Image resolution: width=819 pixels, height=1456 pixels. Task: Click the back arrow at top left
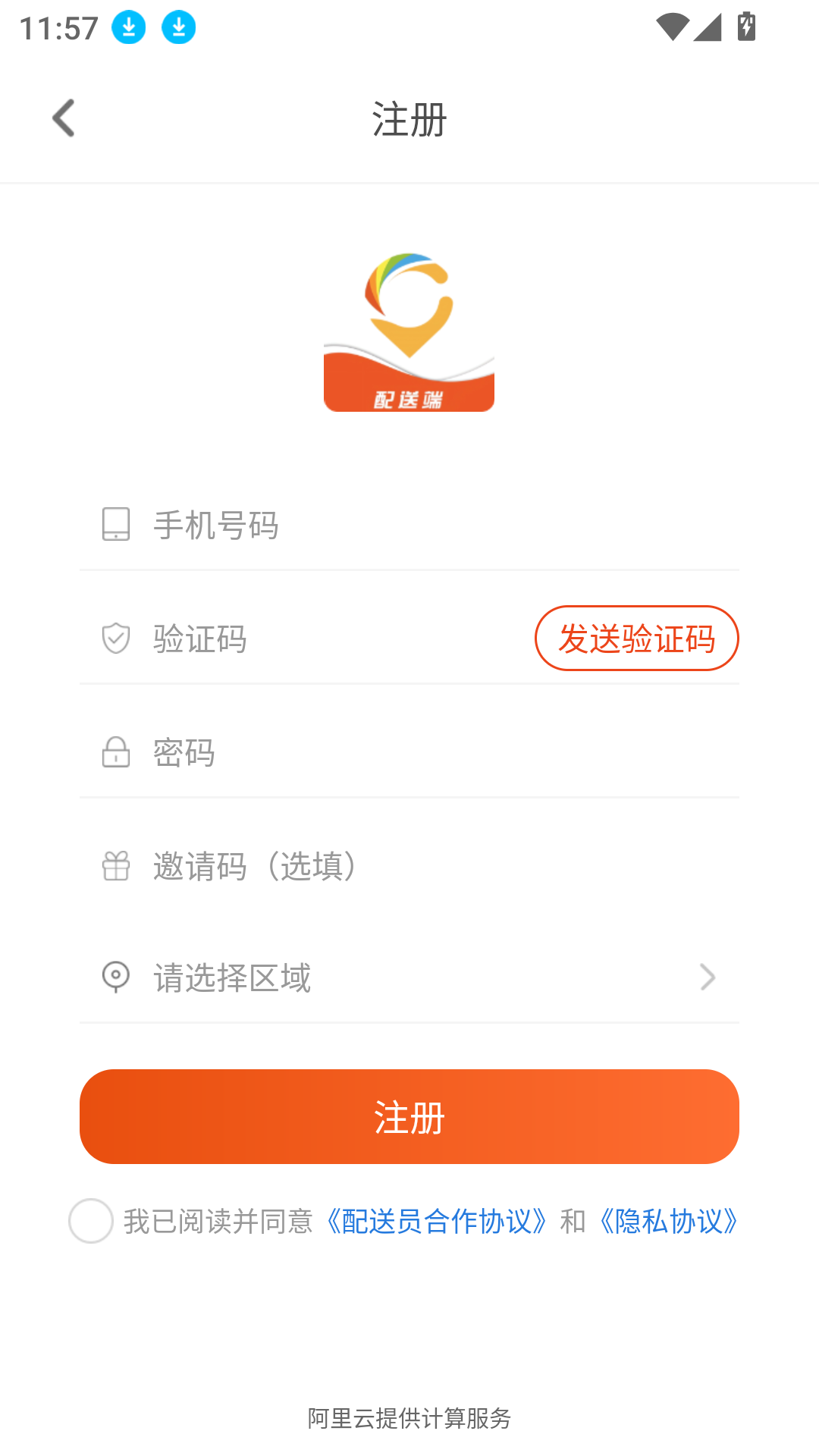pyautogui.click(x=63, y=119)
